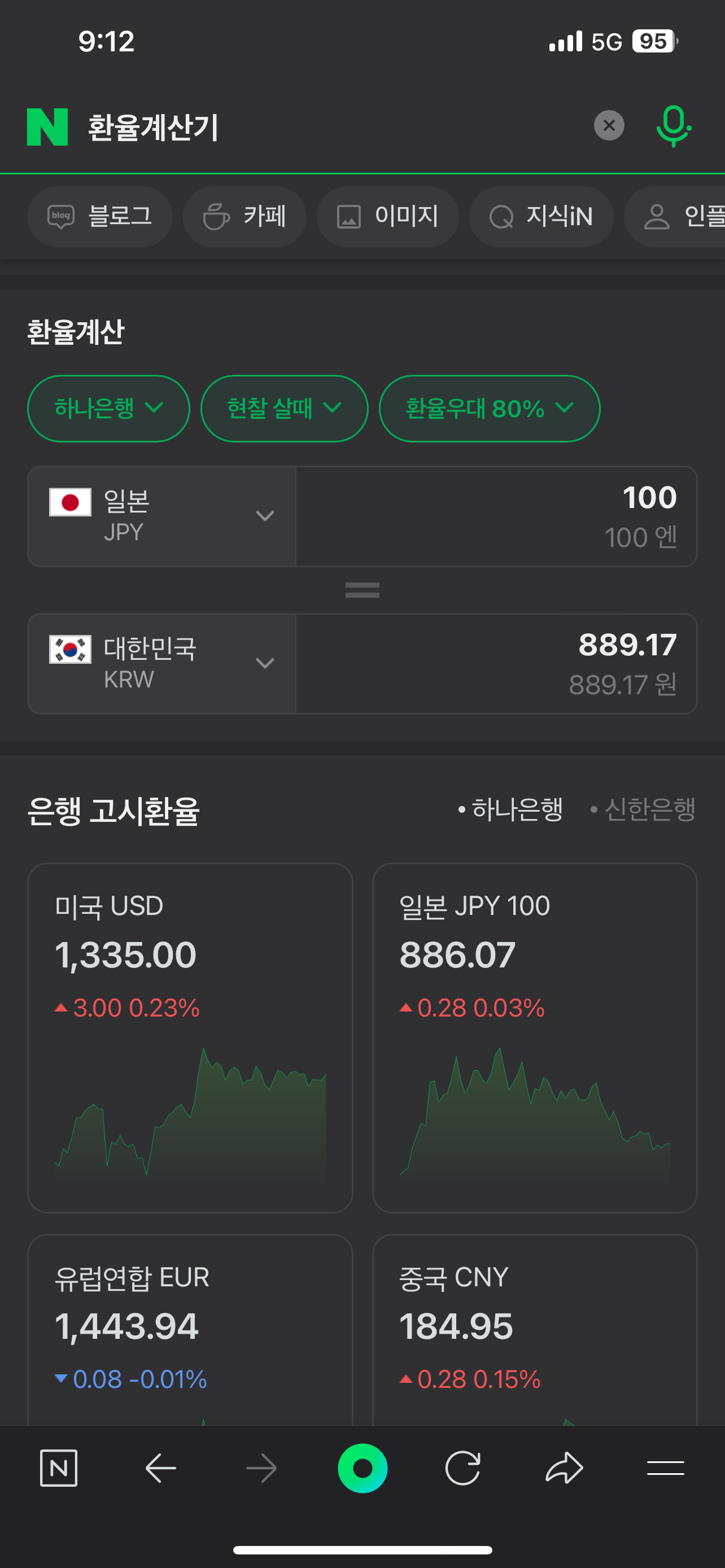Switch to the 카페 tab

[244, 216]
